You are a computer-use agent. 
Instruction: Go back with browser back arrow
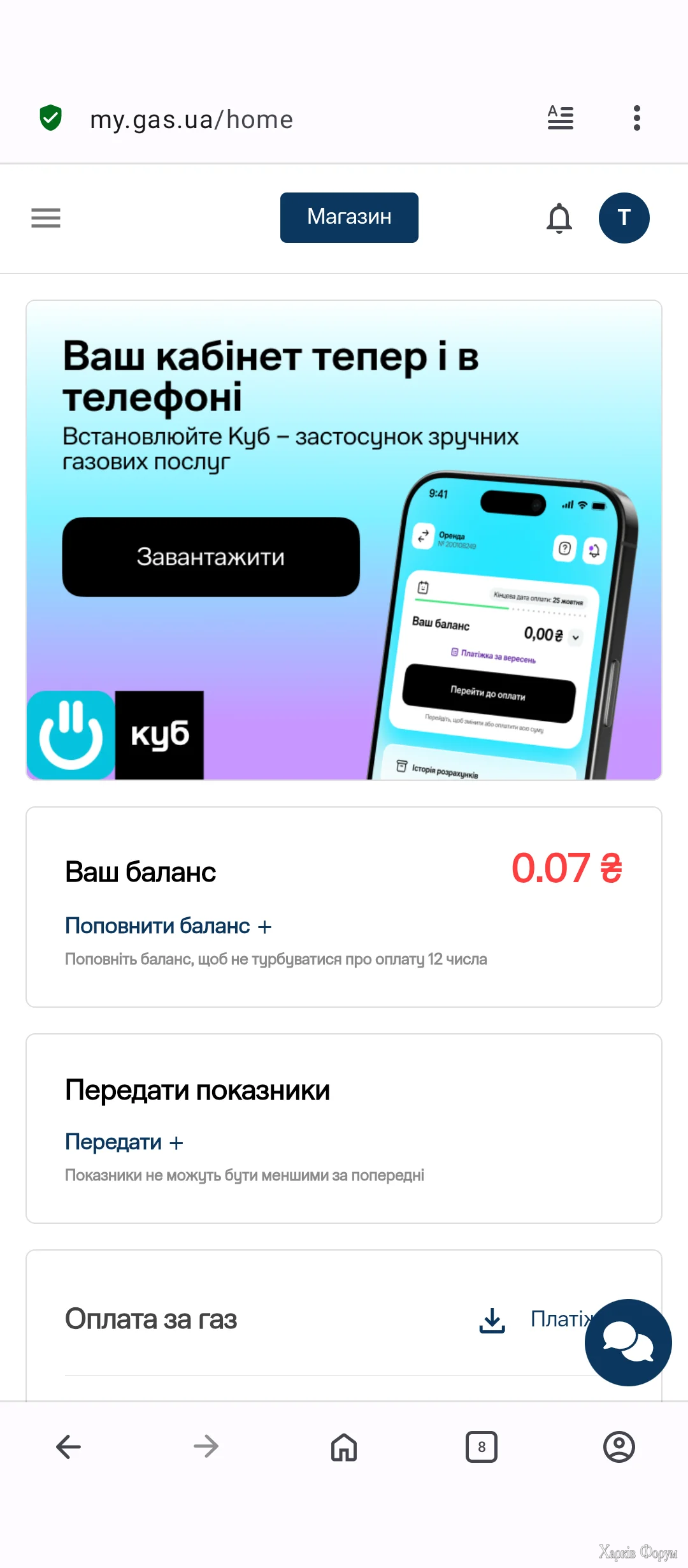coord(69,1447)
